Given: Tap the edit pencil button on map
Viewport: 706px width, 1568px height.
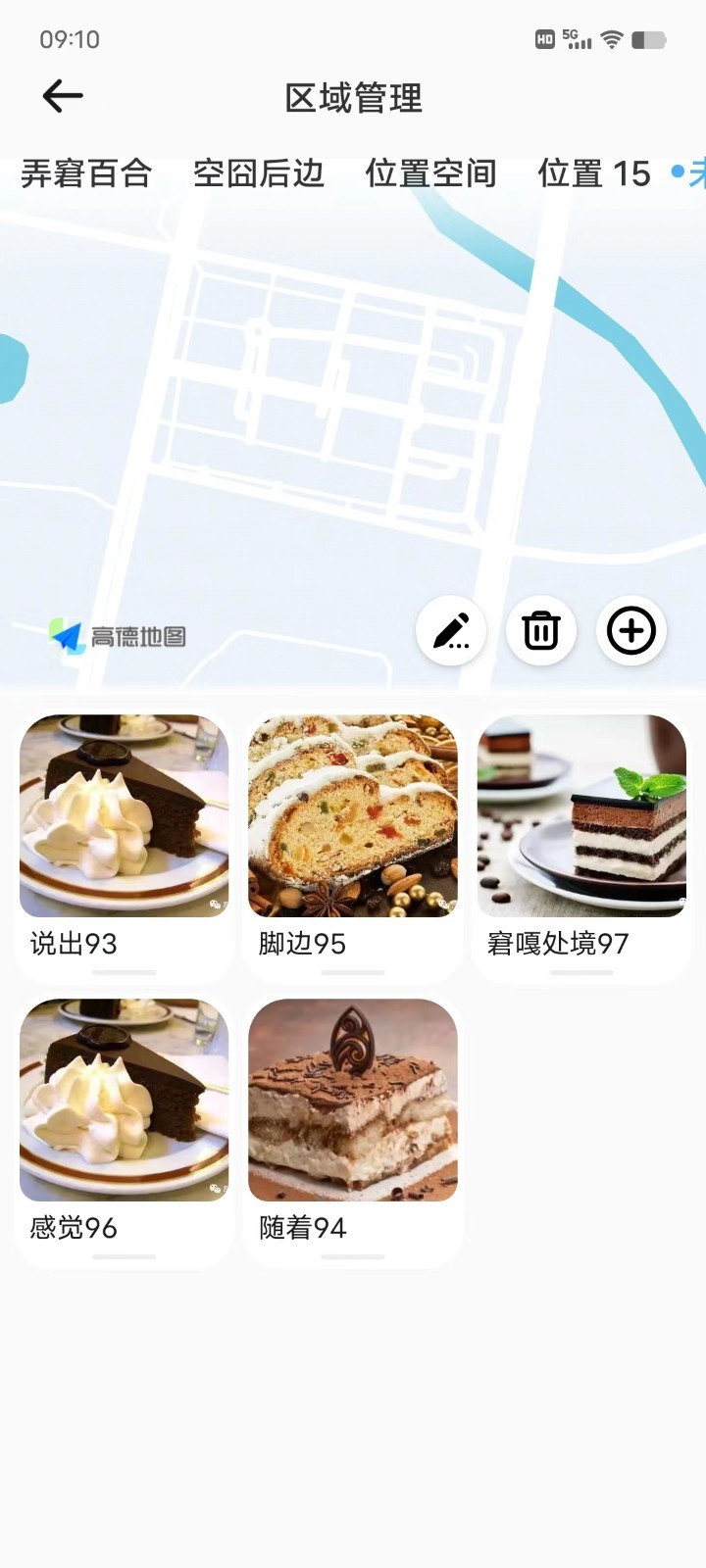Looking at the screenshot, I should point(451,630).
